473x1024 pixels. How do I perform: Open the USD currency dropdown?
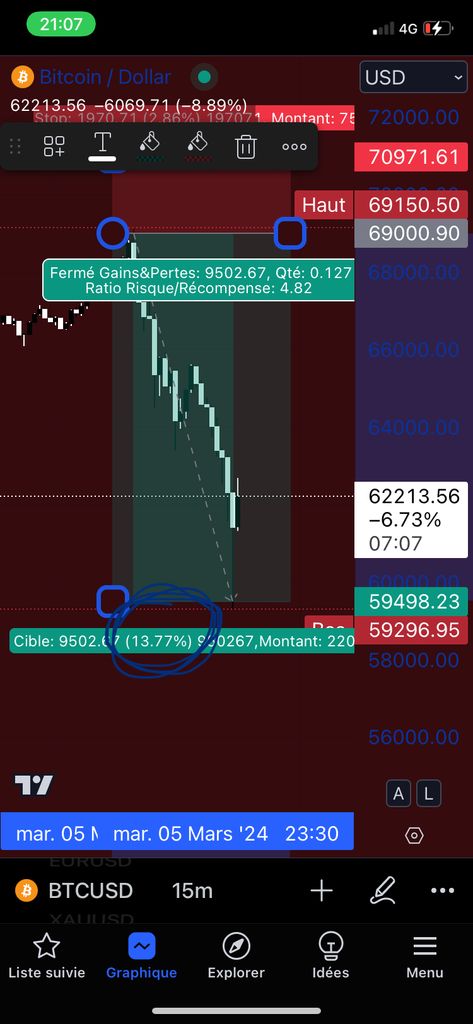[x=414, y=78]
